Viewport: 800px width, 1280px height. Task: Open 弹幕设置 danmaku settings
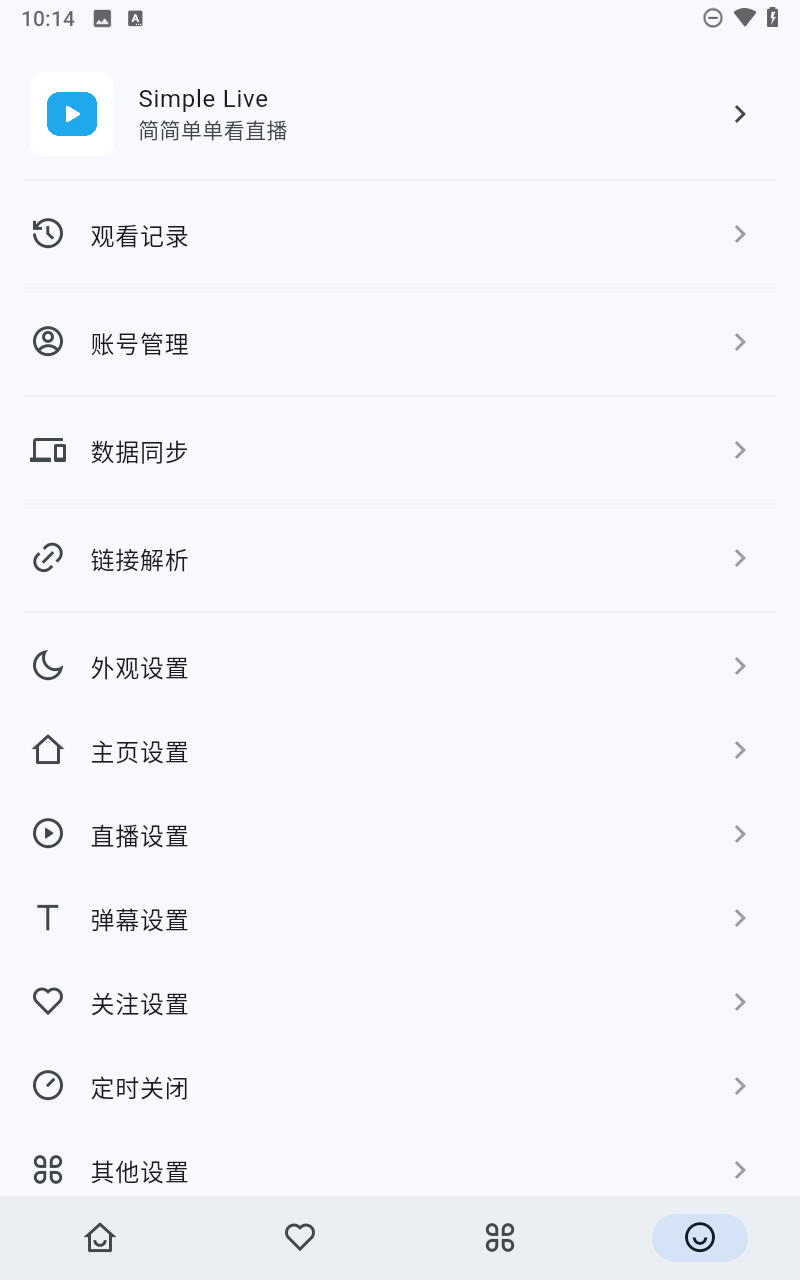[400, 918]
